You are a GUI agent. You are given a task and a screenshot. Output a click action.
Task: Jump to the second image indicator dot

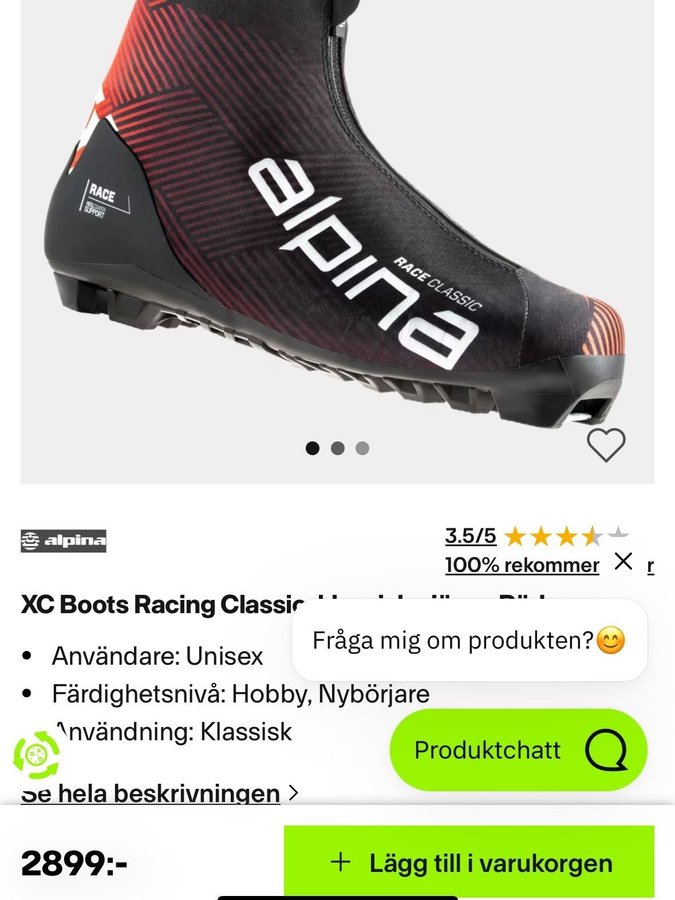tap(338, 448)
